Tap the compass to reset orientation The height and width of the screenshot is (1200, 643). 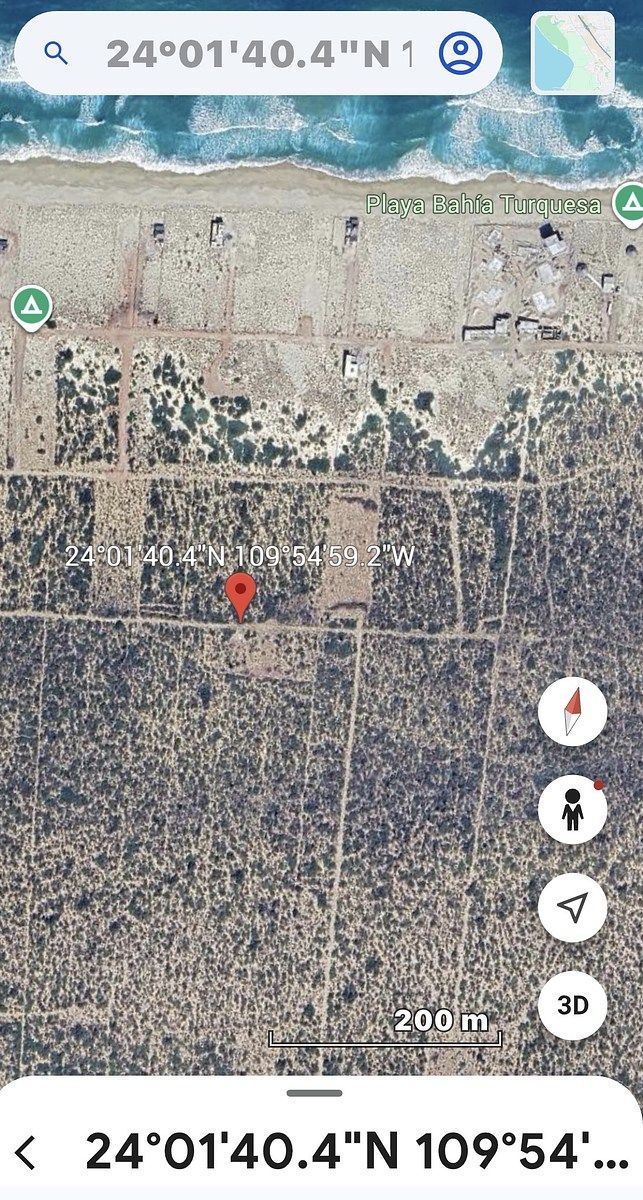point(572,714)
